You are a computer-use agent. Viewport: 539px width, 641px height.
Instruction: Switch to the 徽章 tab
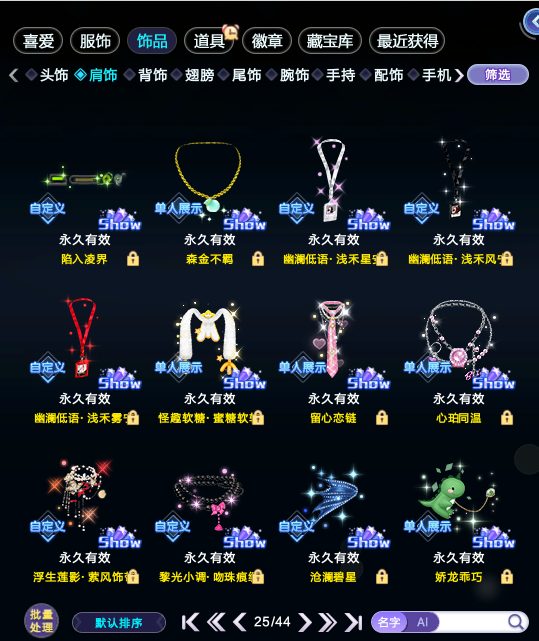[x=267, y=41]
